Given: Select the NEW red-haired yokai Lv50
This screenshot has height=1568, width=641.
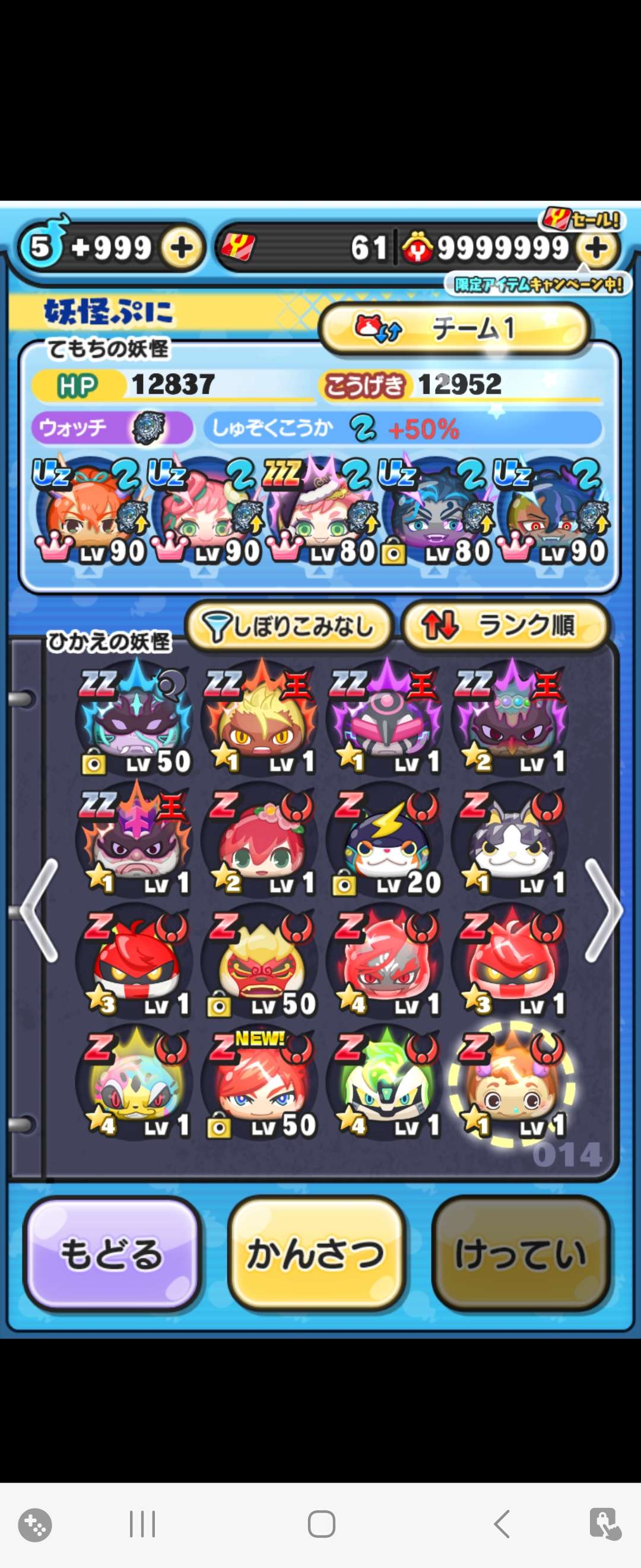Looking at the screenshot, I should [260, 1085].
